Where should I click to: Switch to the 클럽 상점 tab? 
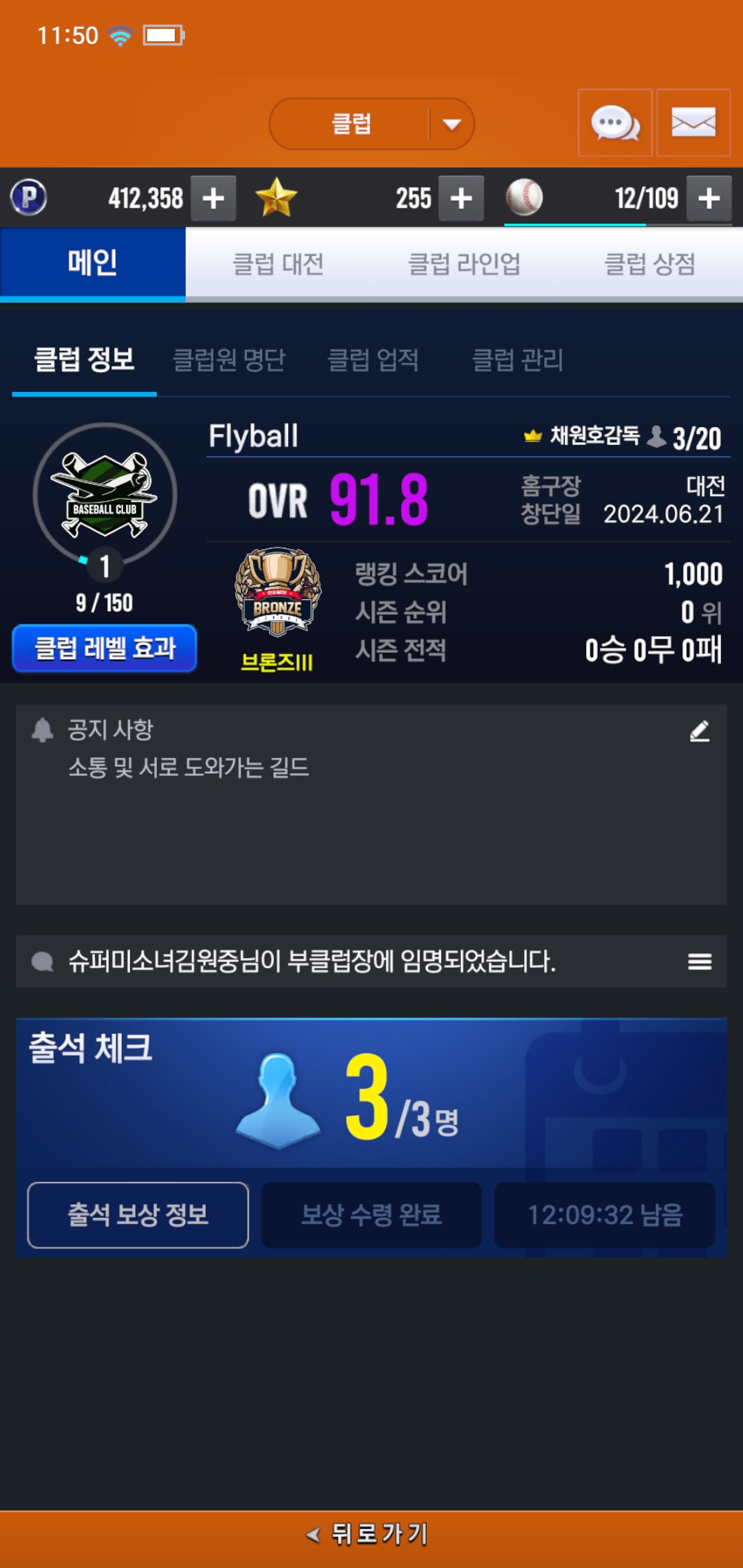(x=649, y=264)
